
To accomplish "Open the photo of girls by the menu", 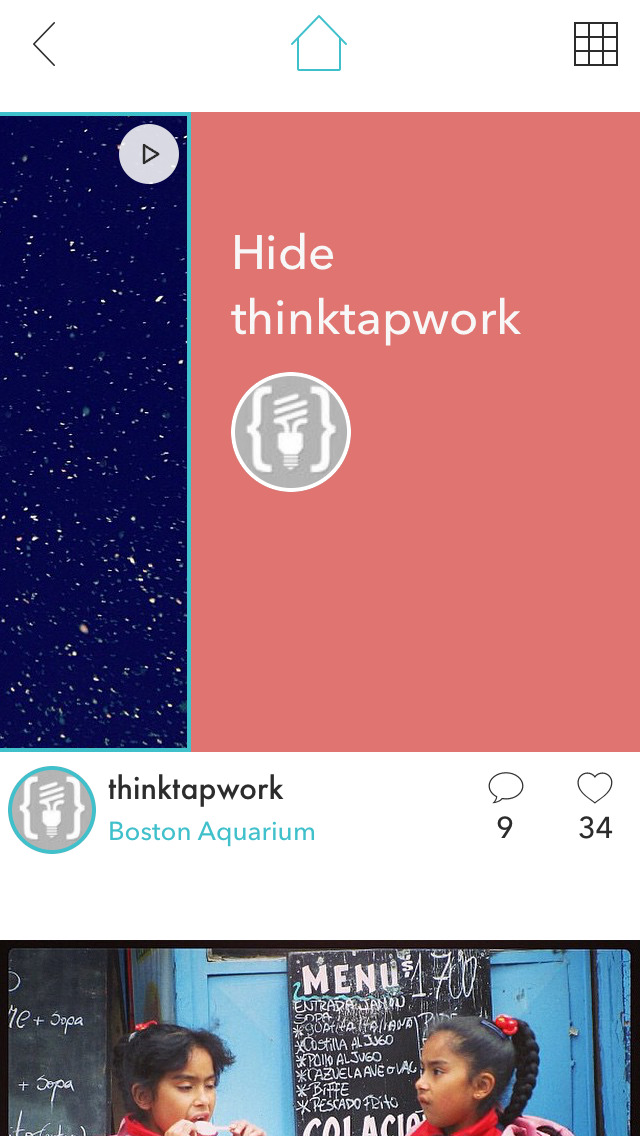I will [320, 1040].
